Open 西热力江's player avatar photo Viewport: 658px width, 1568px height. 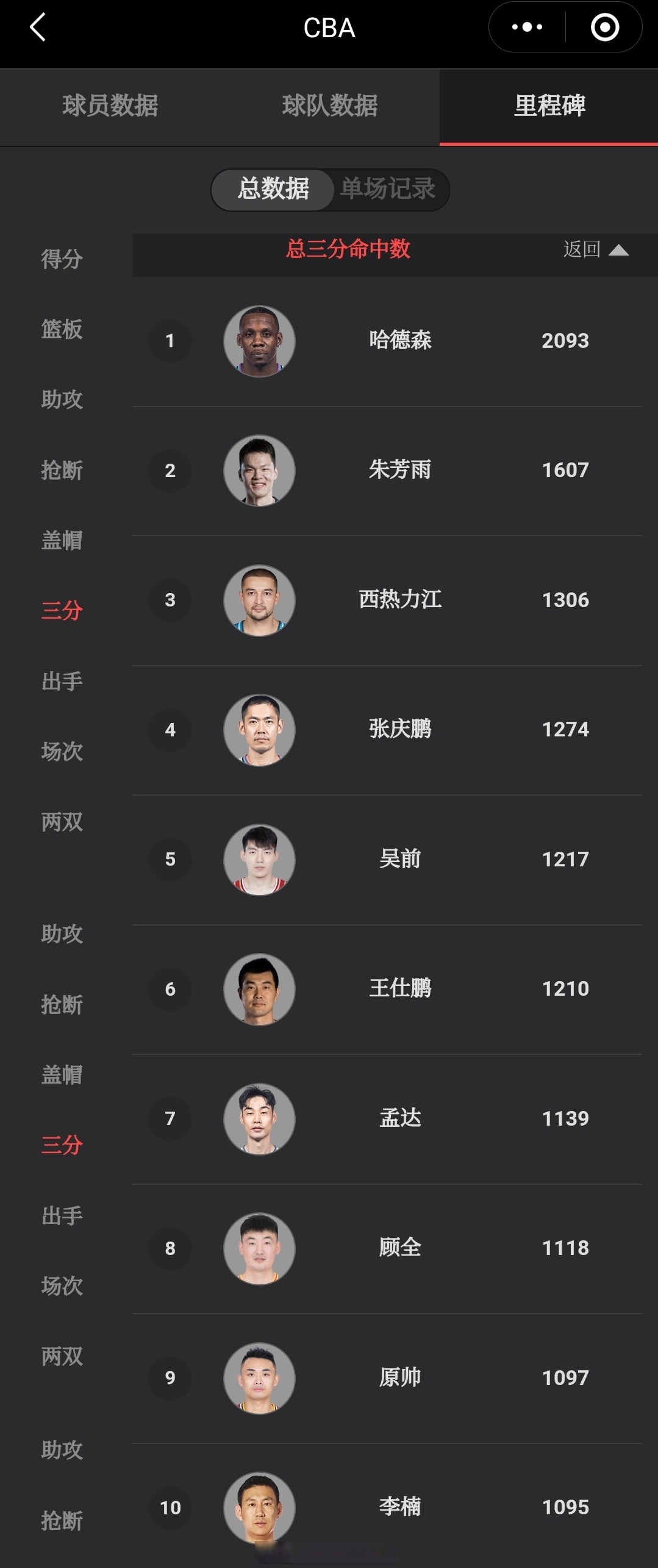(x=259, y=600)
